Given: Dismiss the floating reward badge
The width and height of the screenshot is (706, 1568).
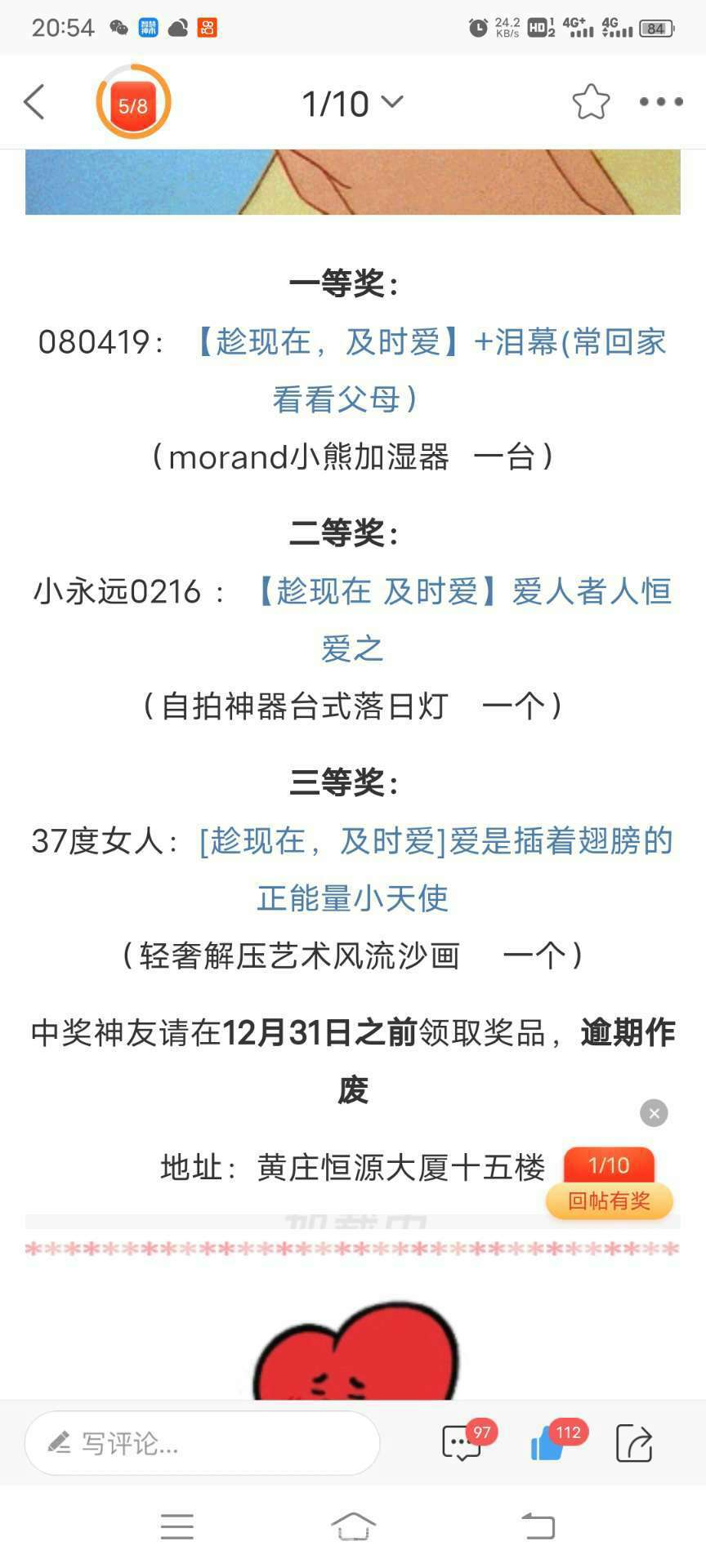Looking at the screenshot, I should click(654, 1113).
